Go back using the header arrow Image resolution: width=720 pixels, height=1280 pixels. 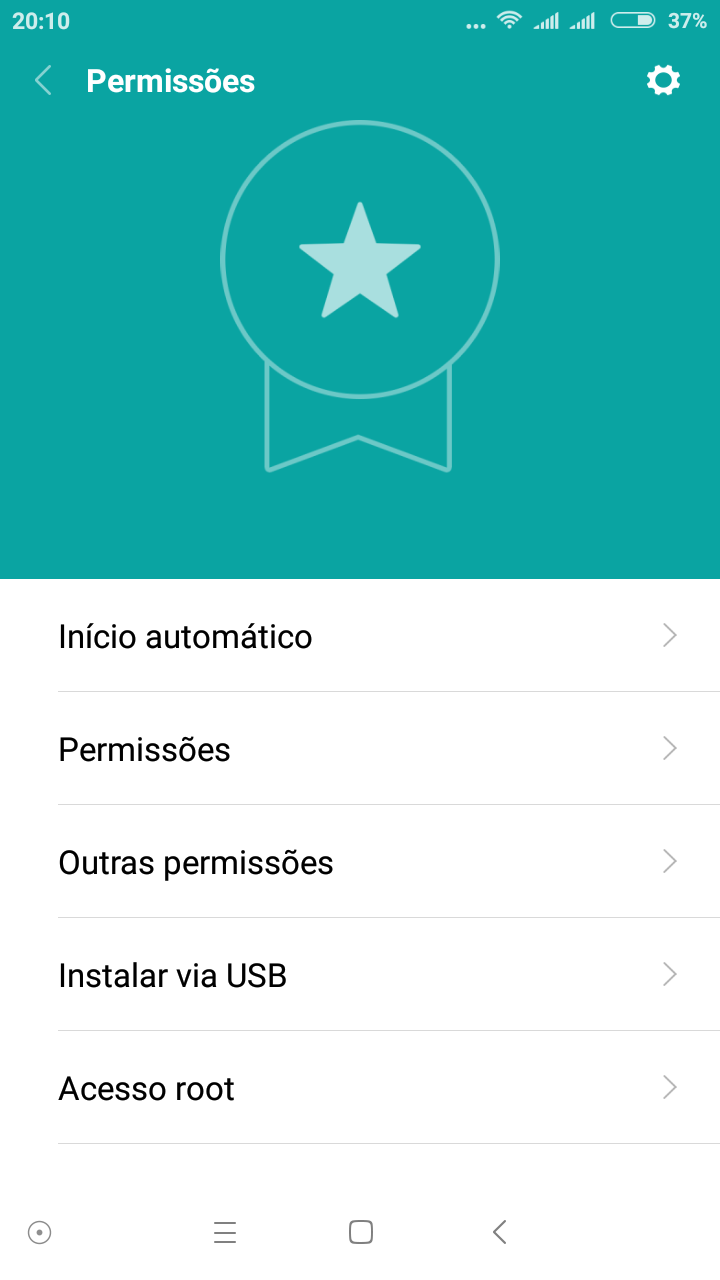click(43, 81)
